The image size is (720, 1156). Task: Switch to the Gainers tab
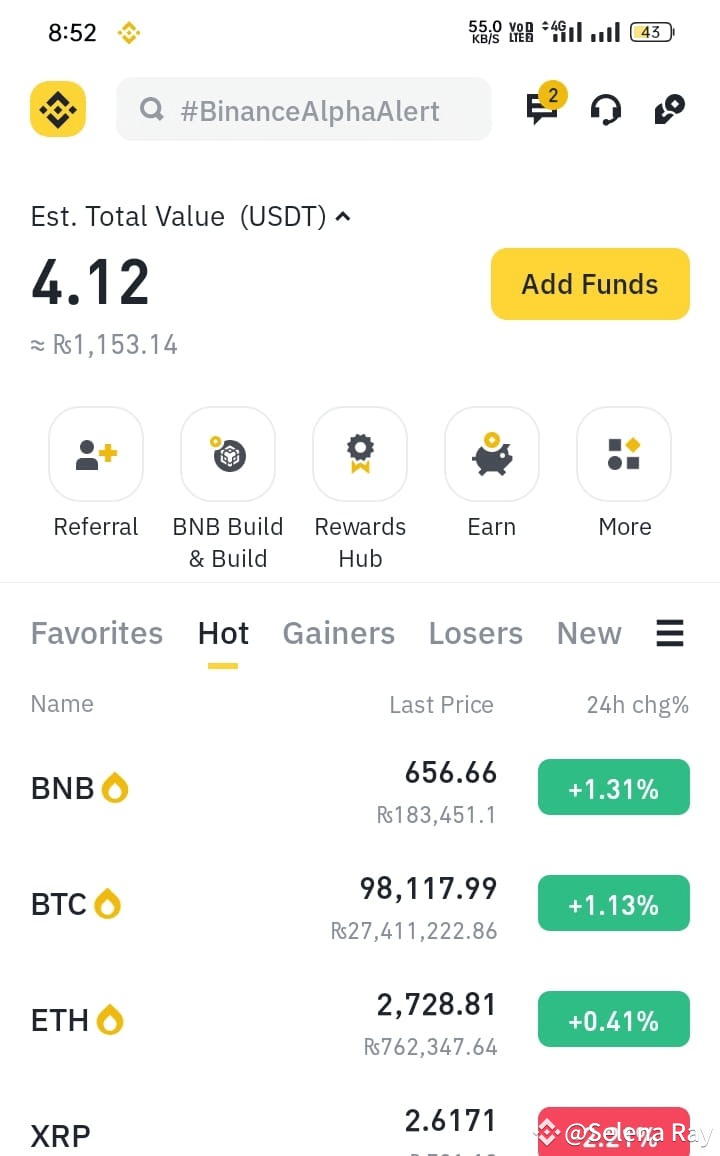point(338,632)
